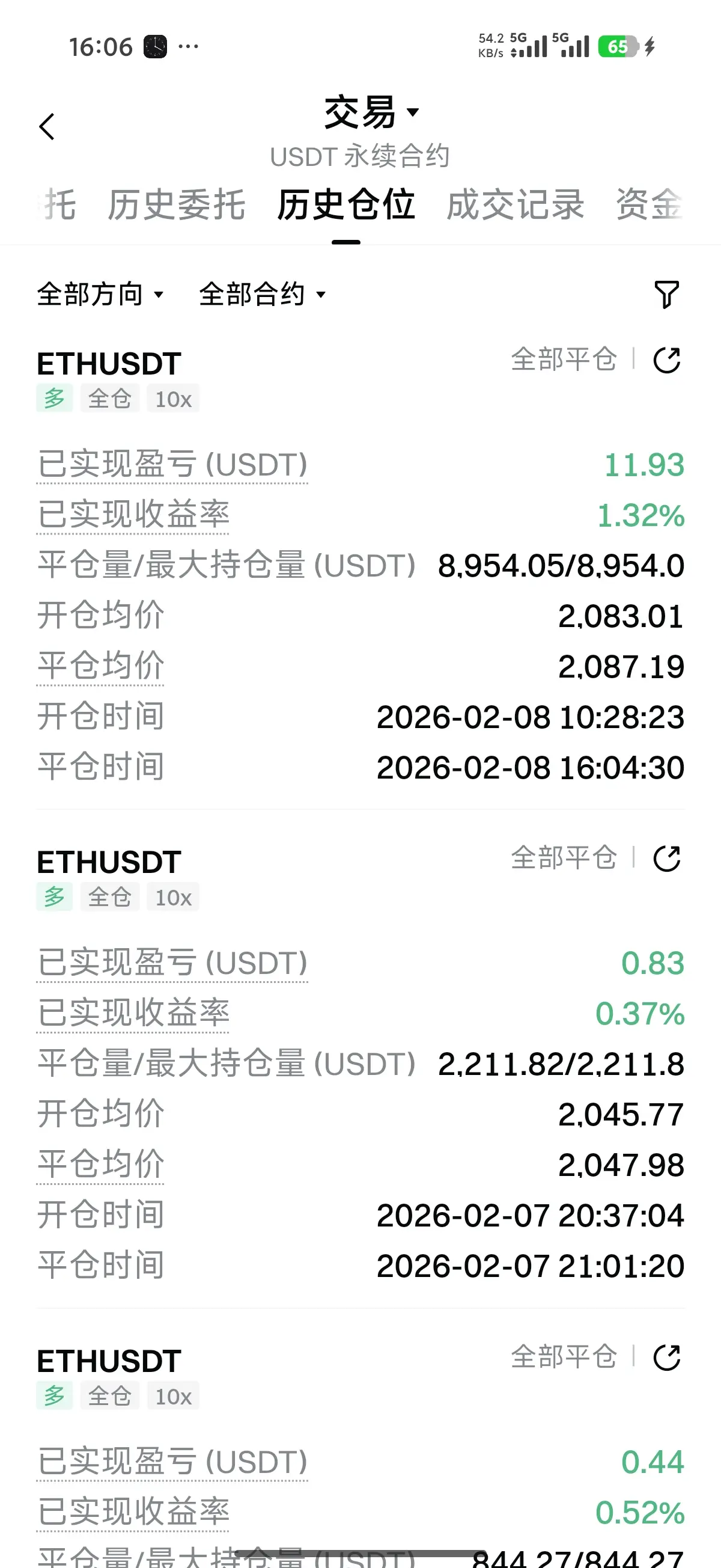
Task: Open the filter funnel icon
Action: pyautogui.click(x=666, y=295)
